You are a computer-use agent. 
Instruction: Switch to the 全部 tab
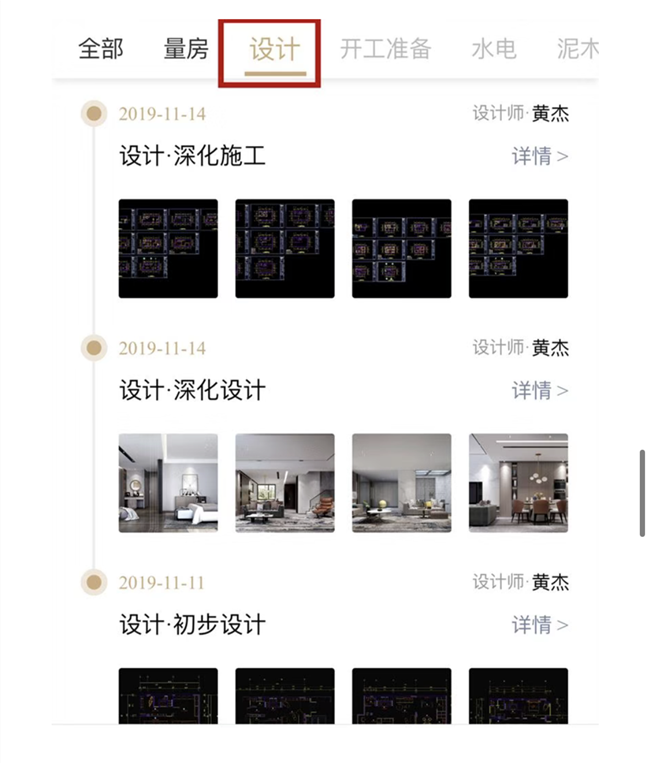coord(100,48)
